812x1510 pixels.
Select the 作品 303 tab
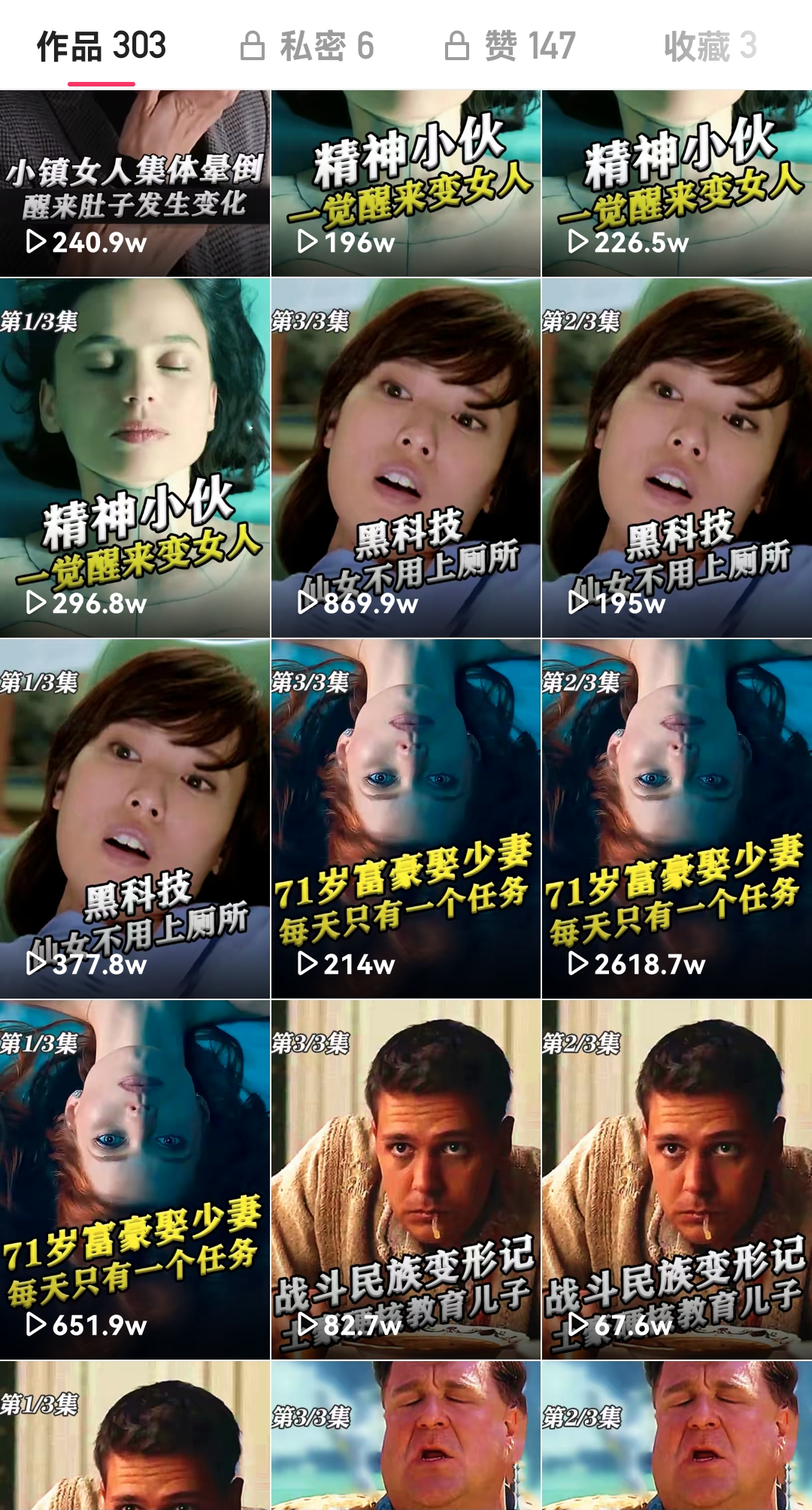tap(101, 46)
